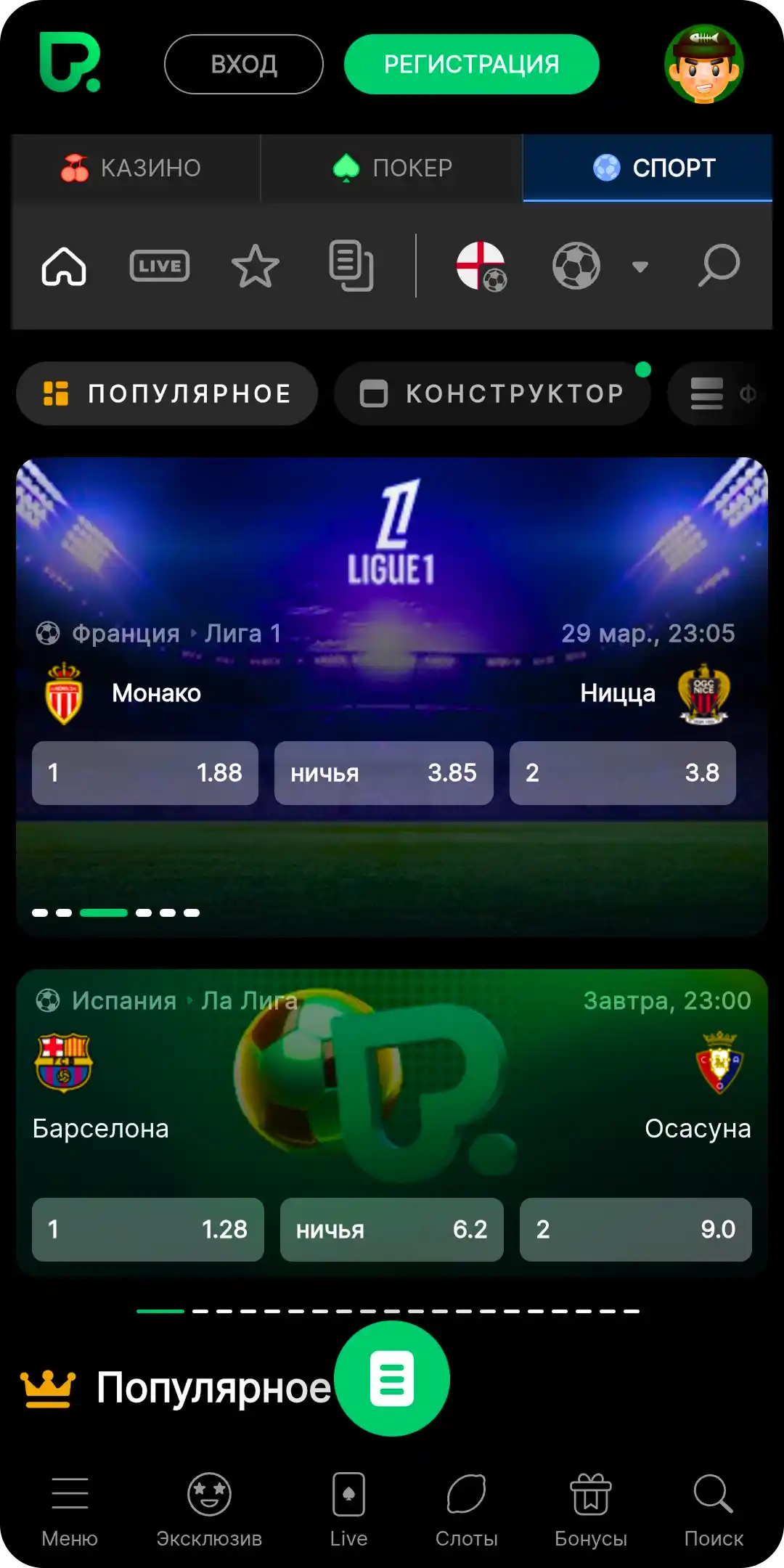Open РЕГИСТРАЦИЯ sign-up

point(471,64)
